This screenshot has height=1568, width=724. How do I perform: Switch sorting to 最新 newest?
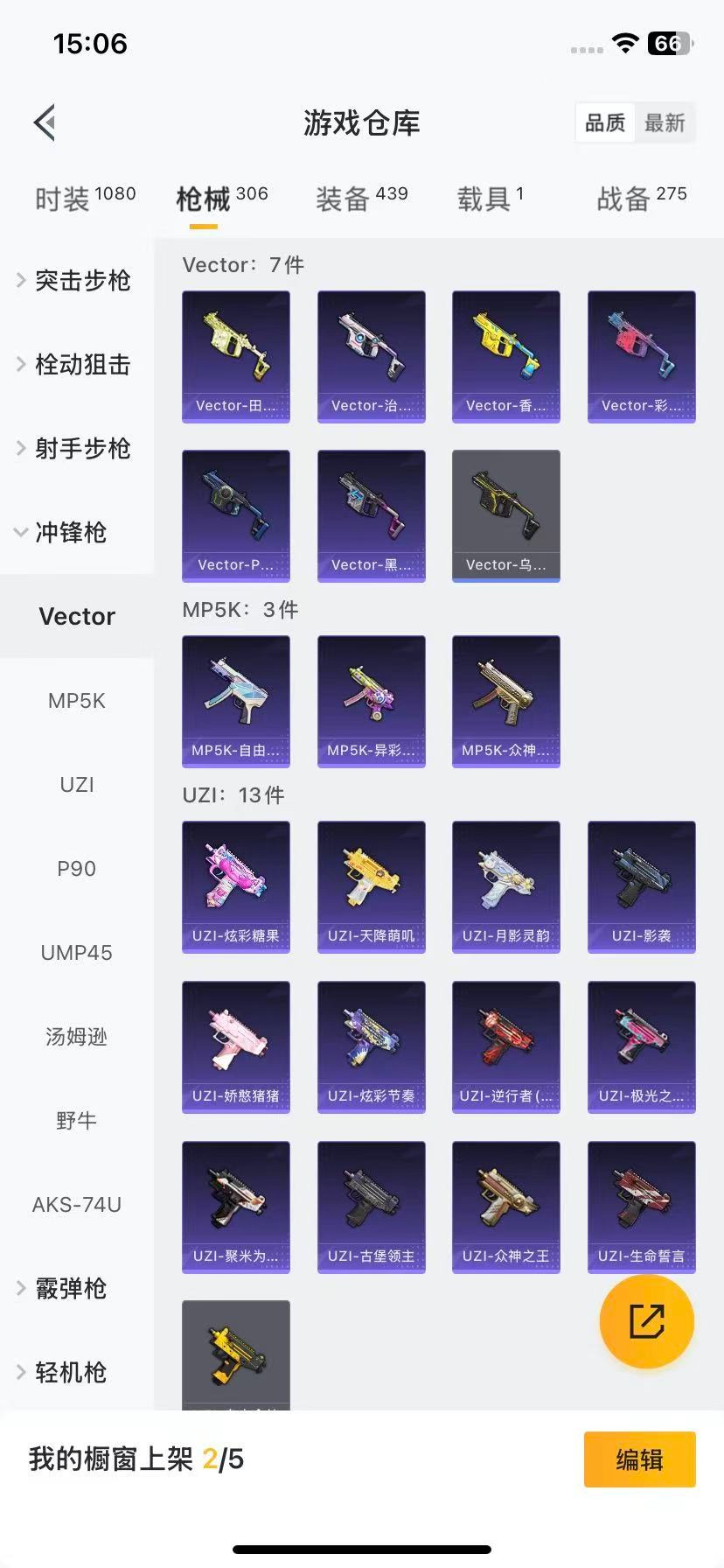[x=665, y=122]
